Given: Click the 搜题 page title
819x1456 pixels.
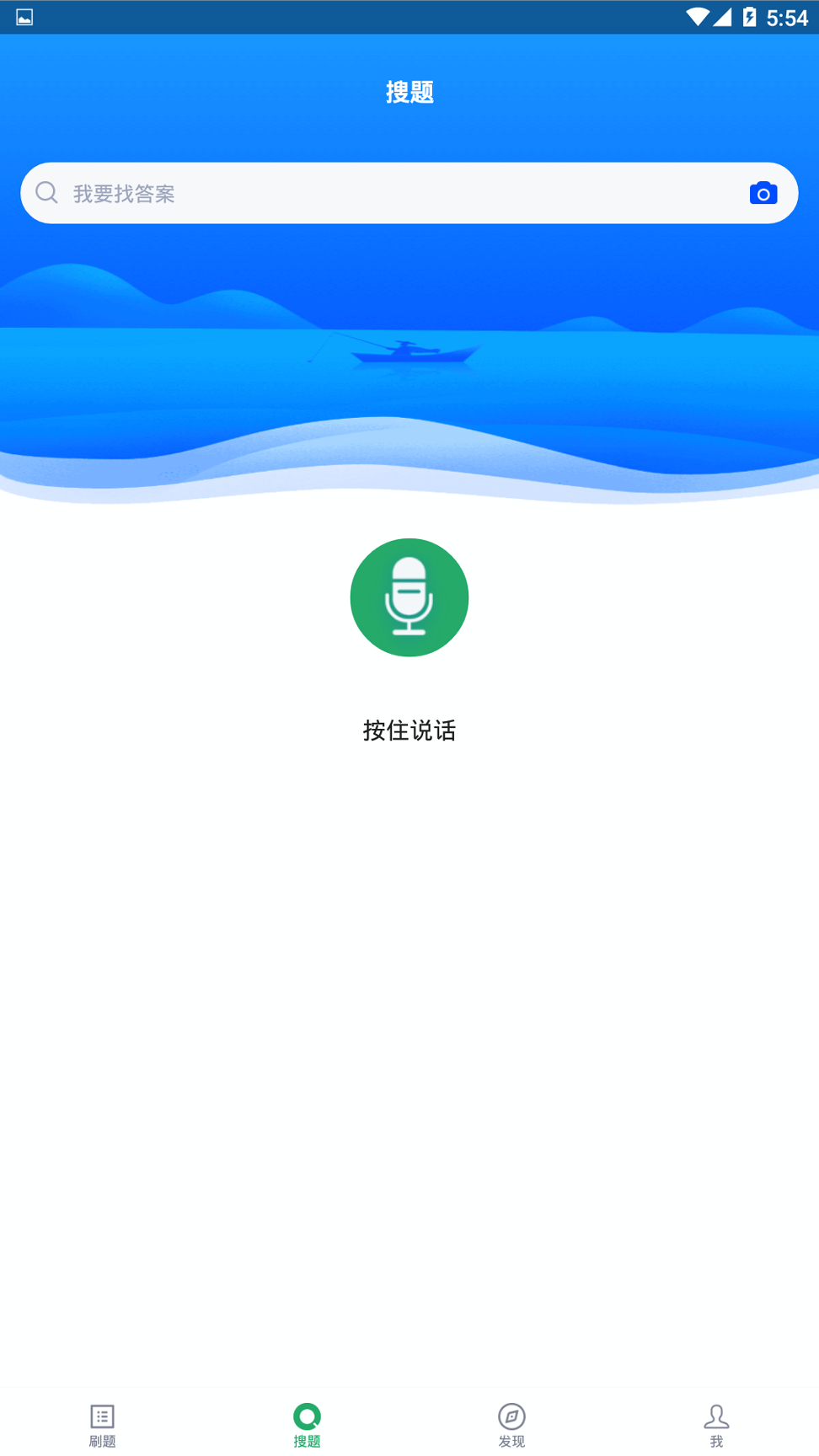Looking at the screenshot, I should click(409, 92).
